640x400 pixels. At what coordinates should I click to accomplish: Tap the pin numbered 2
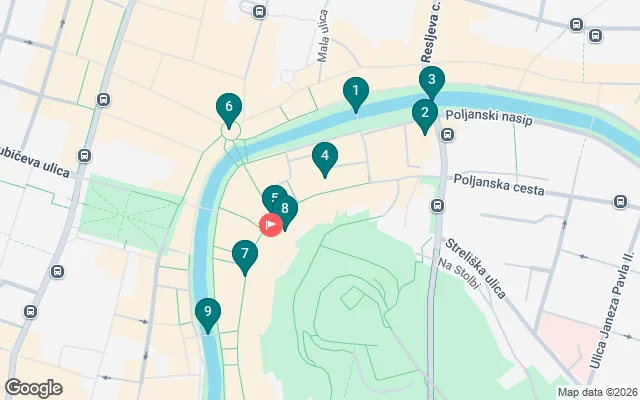(424, 114)
